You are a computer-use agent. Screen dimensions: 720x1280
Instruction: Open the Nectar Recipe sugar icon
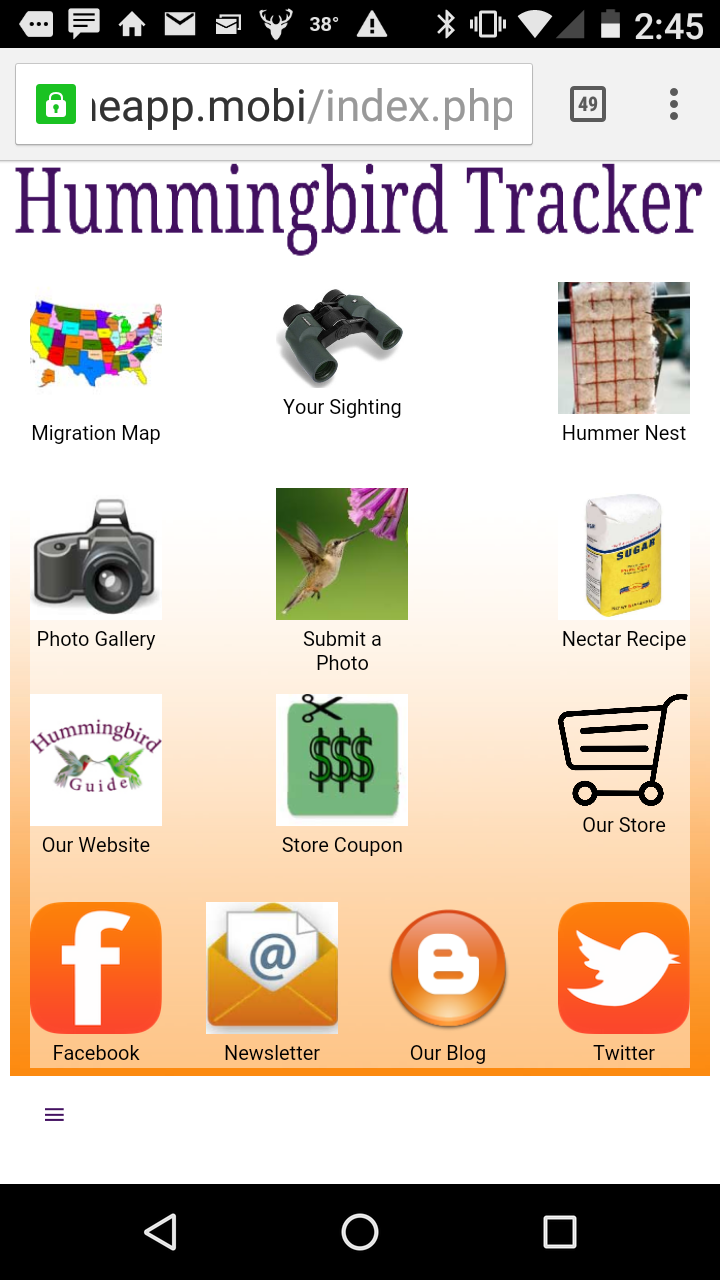(623, 556)
